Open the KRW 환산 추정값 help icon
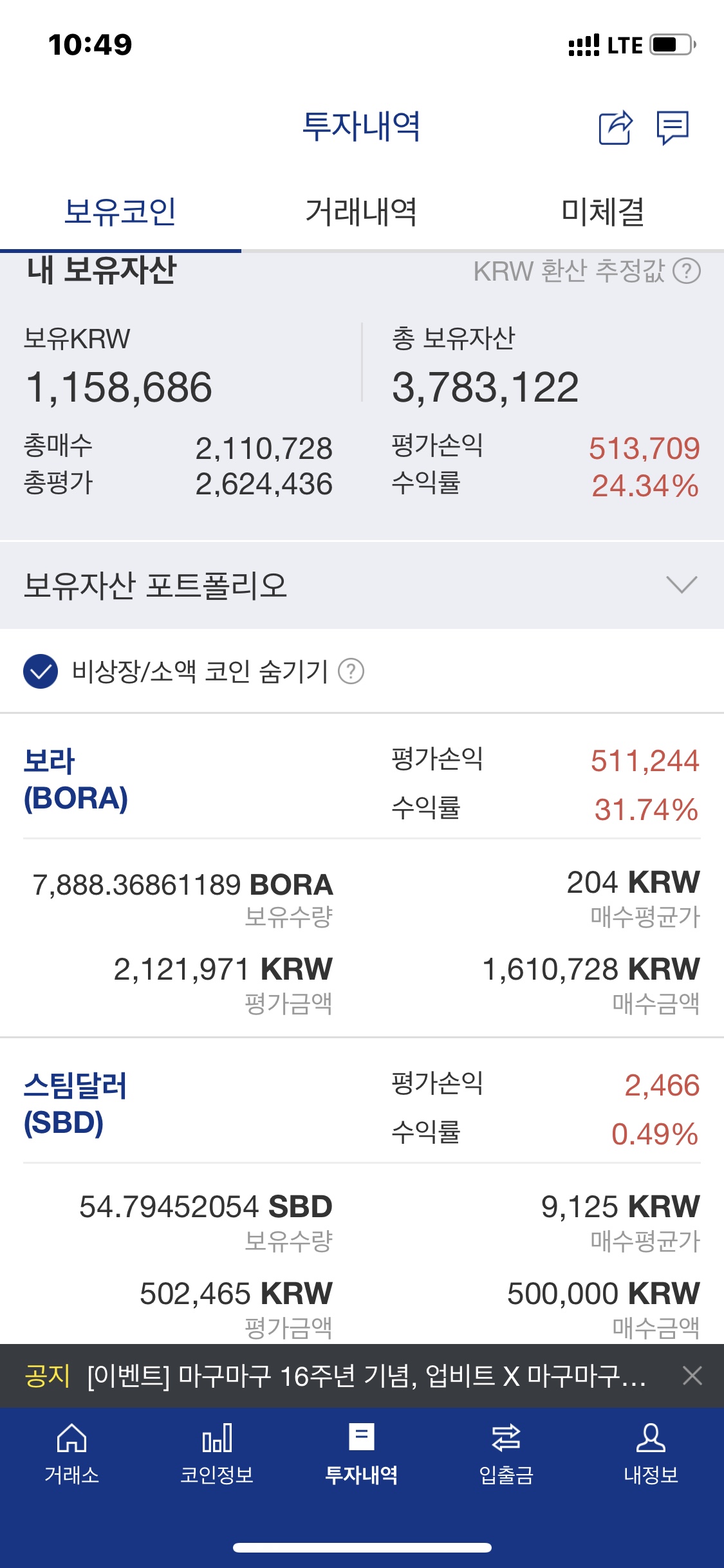The width and height of the screenshot is (724, 1568). tap(687, 271)
